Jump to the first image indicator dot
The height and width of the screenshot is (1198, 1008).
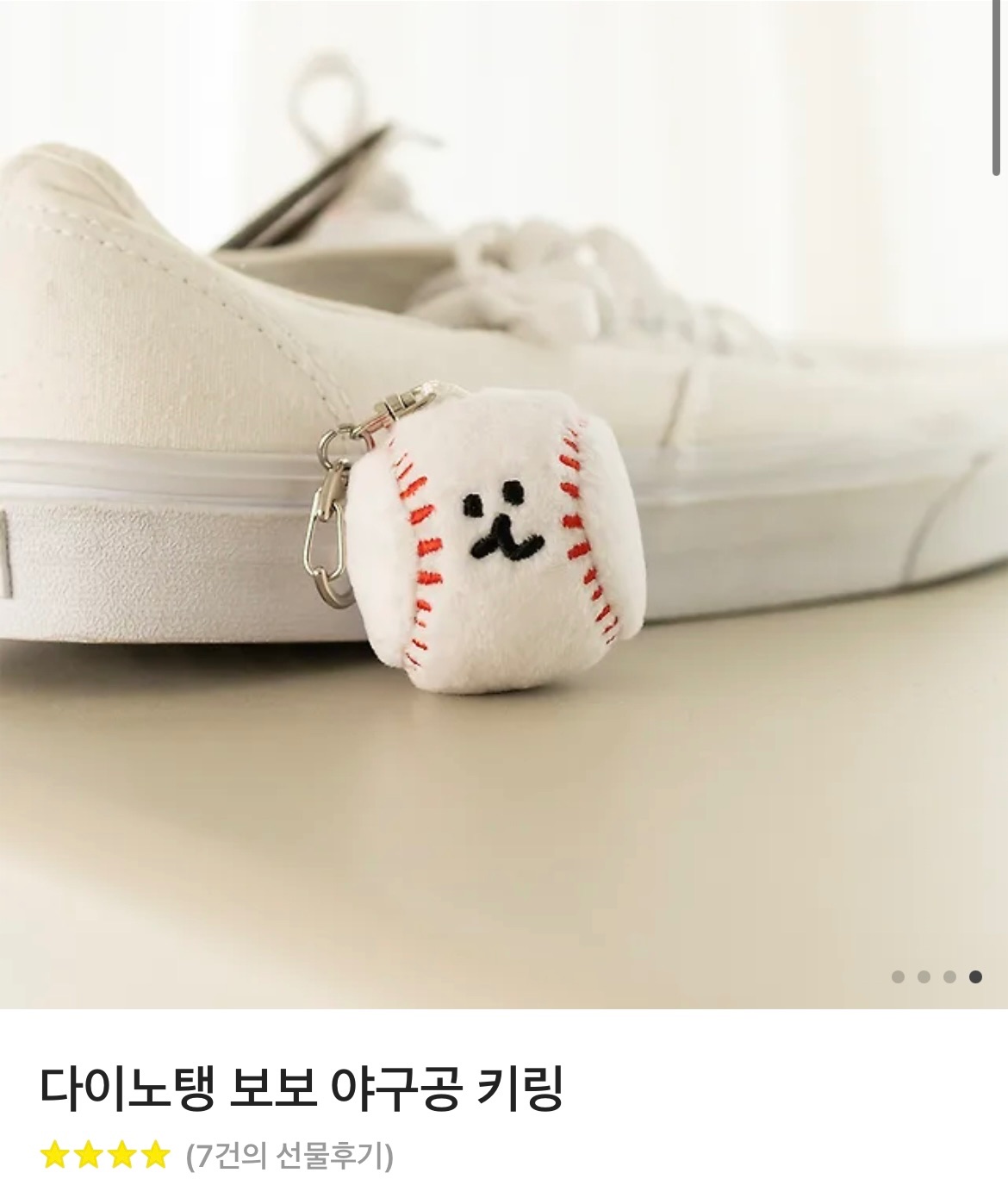point(898,976)
